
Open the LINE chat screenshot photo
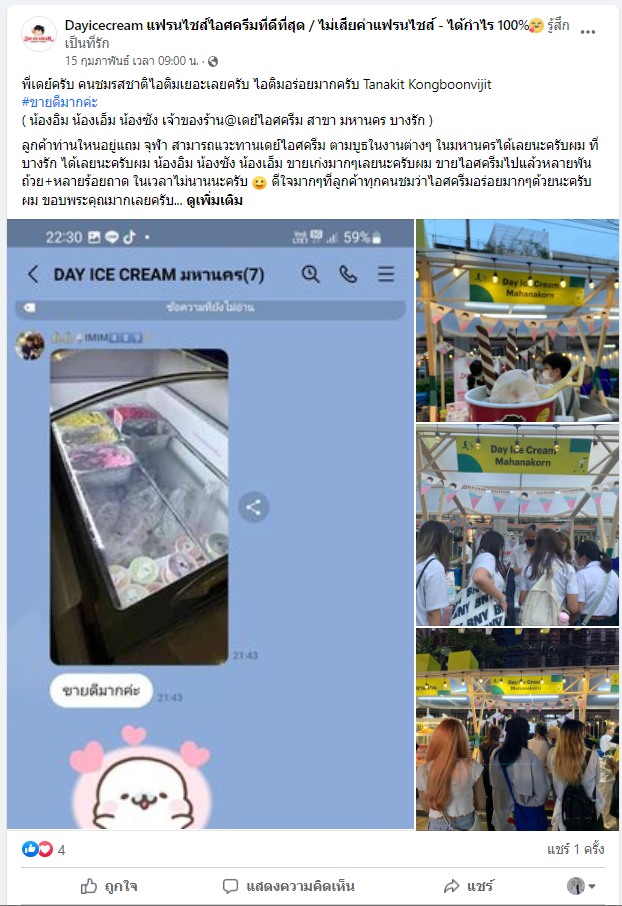tap(210, 523)
